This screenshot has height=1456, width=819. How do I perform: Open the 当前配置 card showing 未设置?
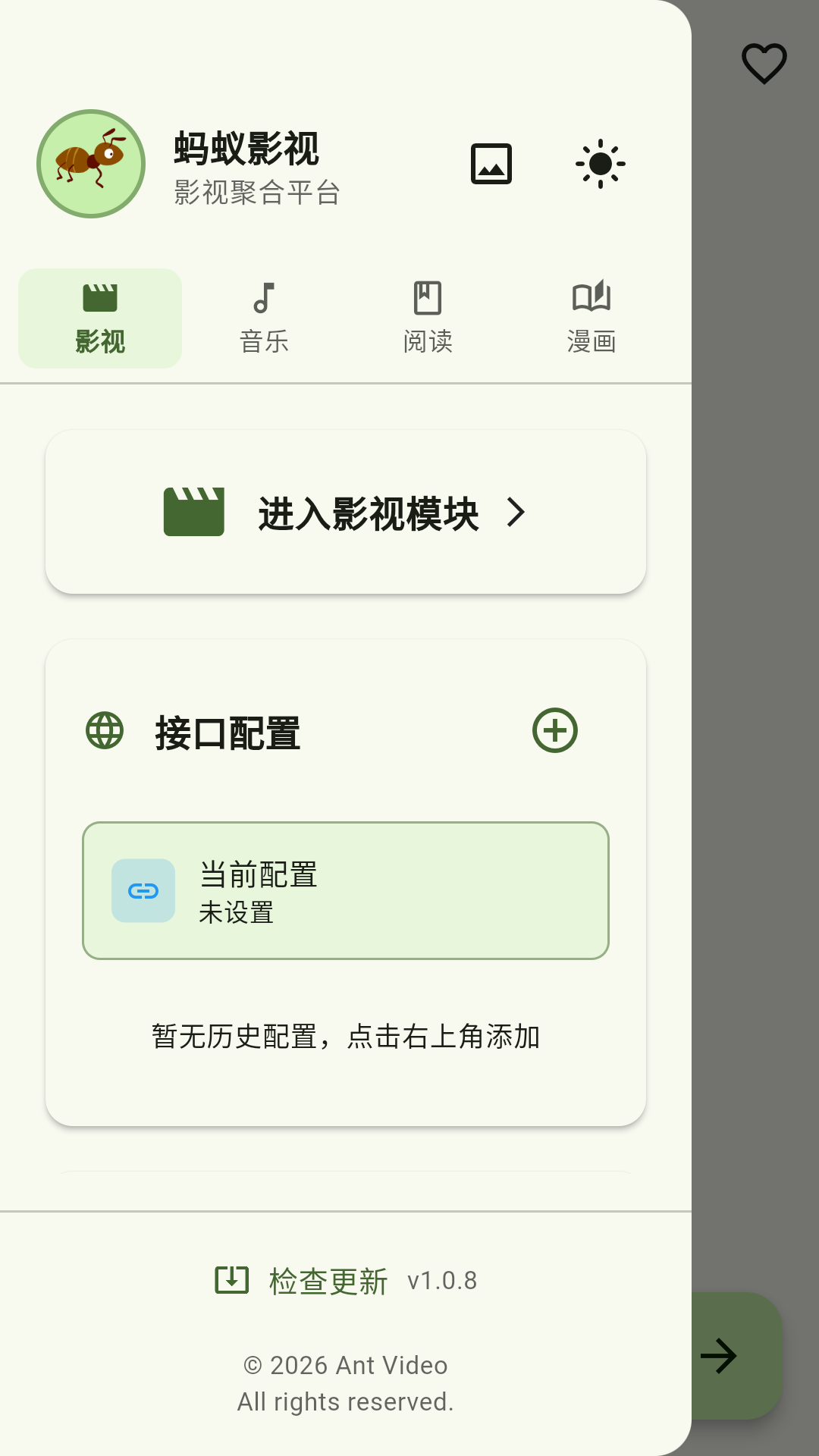346,891
